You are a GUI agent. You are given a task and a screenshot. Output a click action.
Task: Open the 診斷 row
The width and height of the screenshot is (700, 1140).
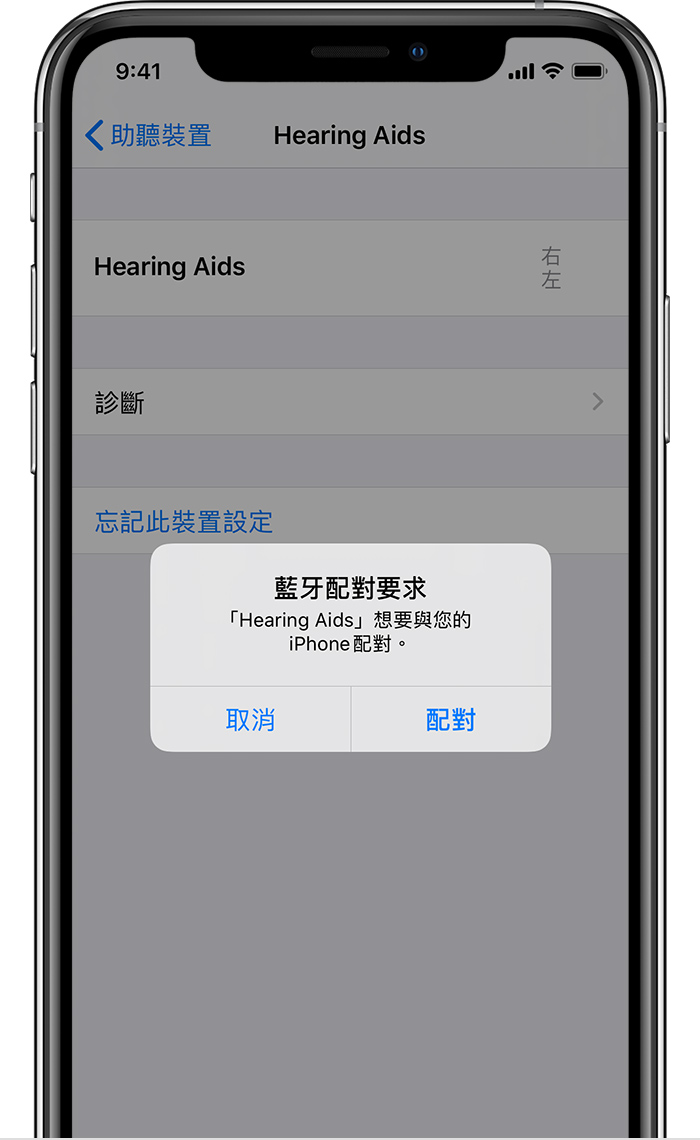click(x=350, y=402)
